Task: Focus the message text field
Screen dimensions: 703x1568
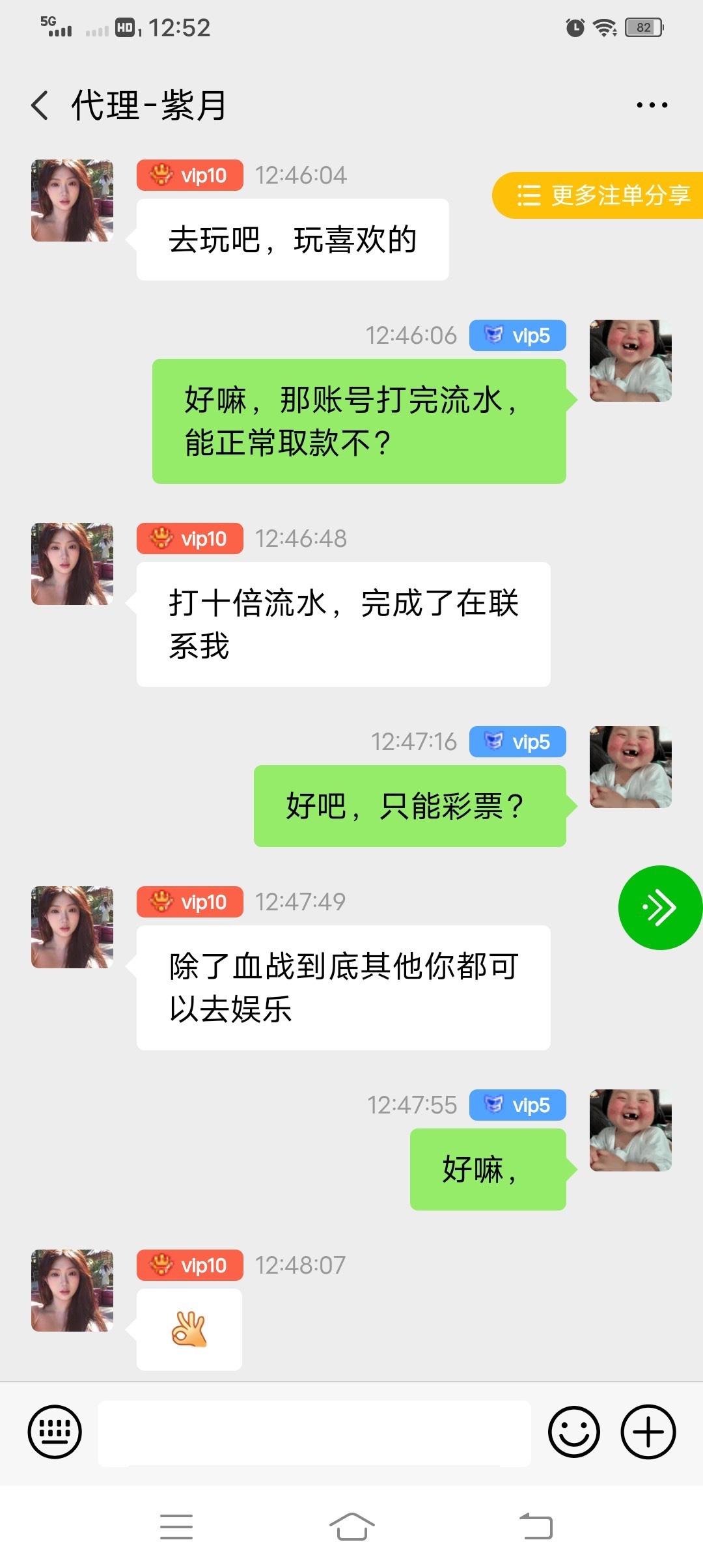Action: (314, 1433)
